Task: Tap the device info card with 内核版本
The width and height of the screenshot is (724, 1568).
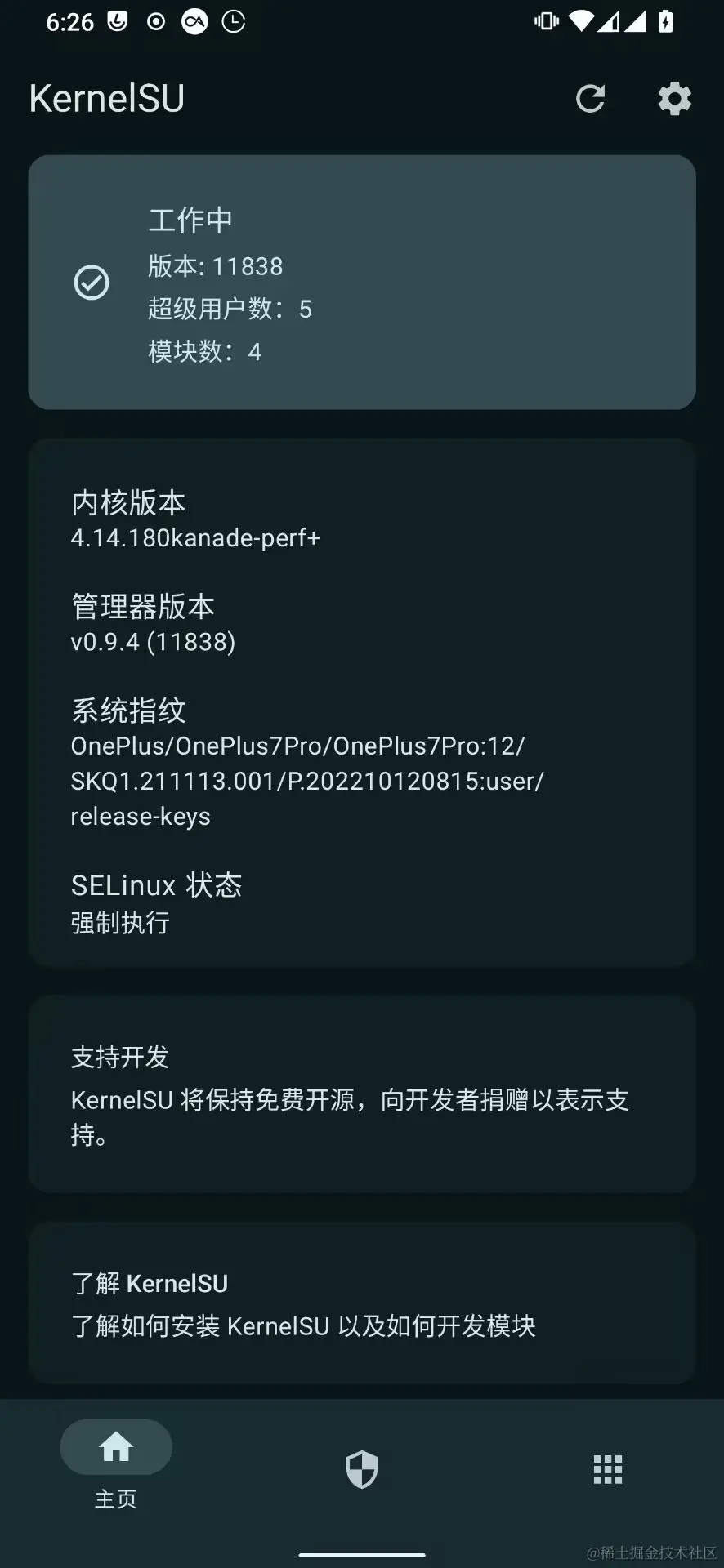Action: click(x=362, y=702)
